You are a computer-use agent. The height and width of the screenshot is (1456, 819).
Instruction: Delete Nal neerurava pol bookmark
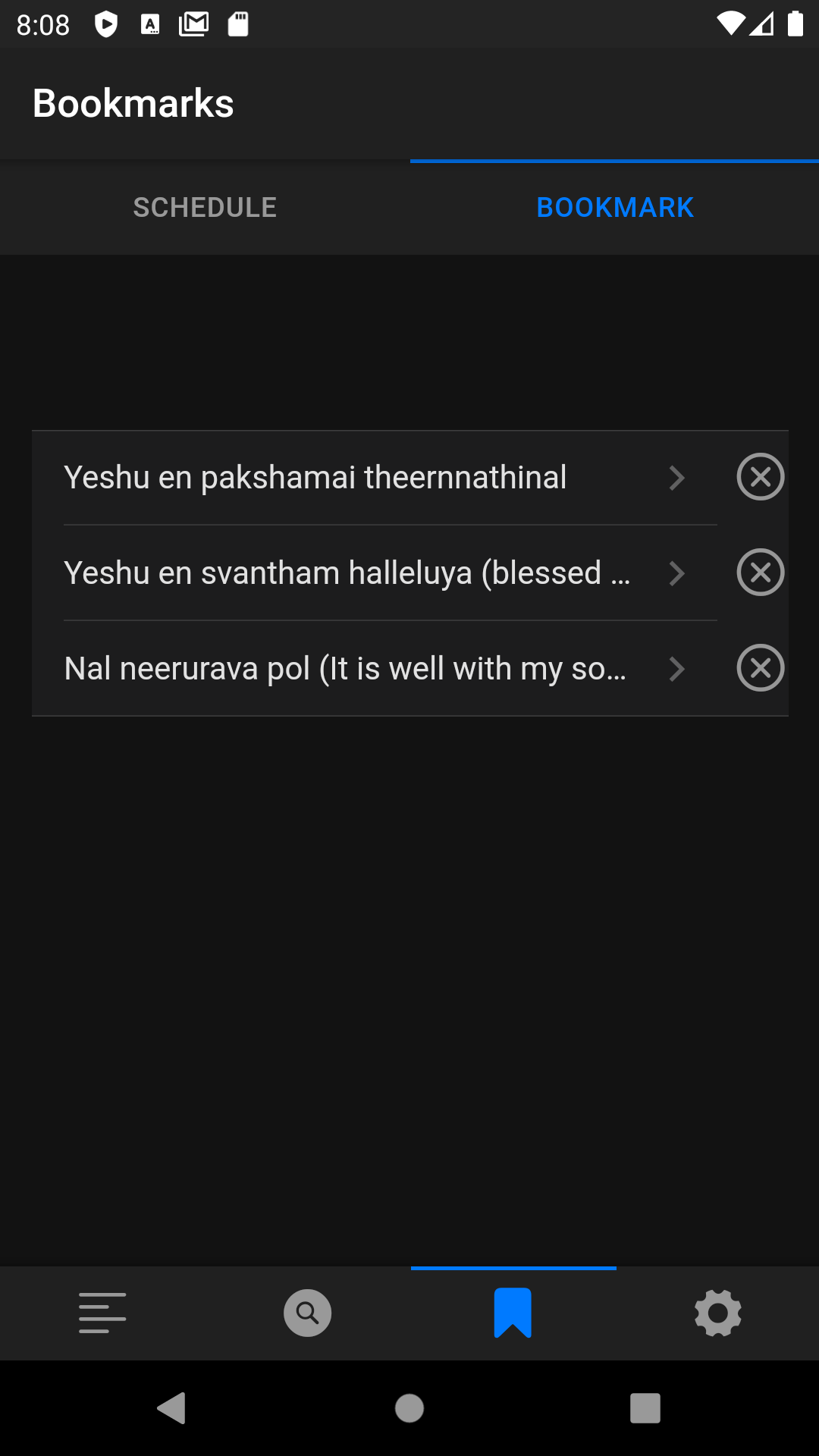(x=760, y=668)
